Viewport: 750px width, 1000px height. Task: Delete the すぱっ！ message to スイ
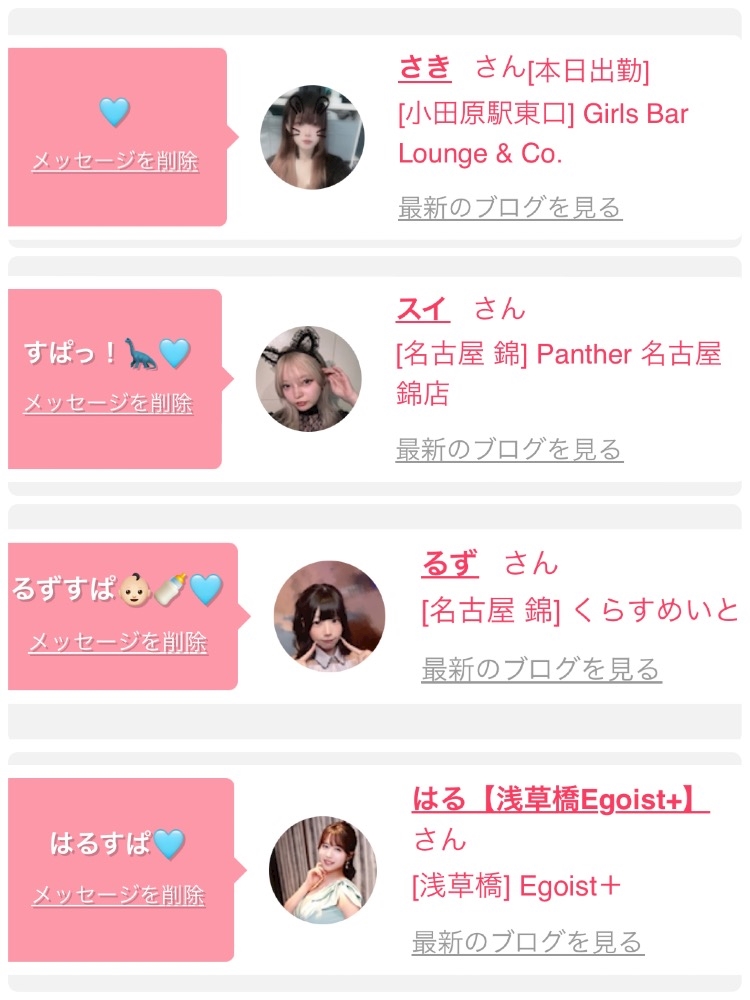coord(108,403)
